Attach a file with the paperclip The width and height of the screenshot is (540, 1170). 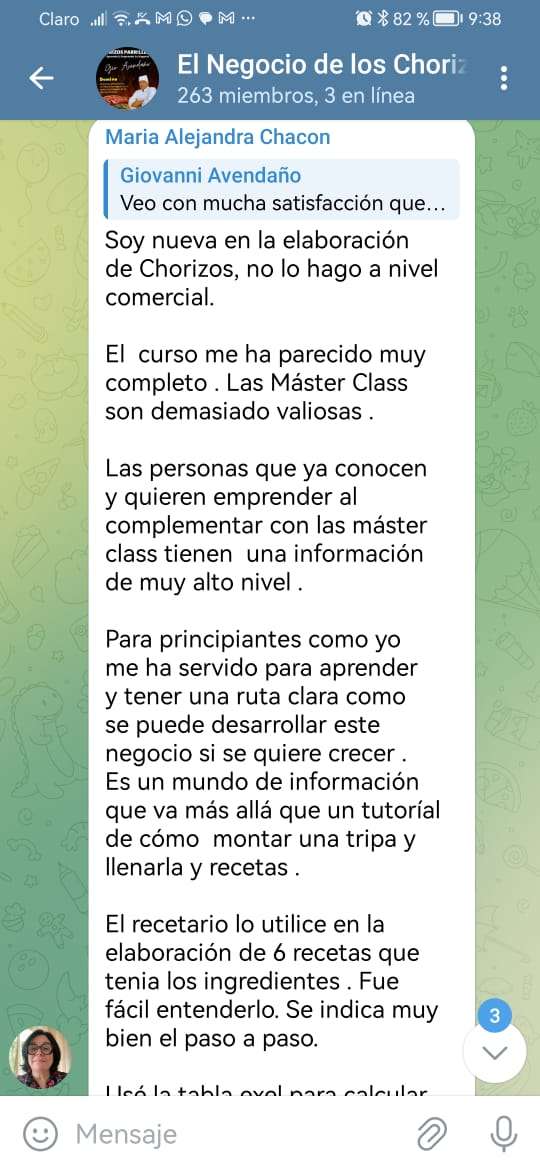[431, 1134]
